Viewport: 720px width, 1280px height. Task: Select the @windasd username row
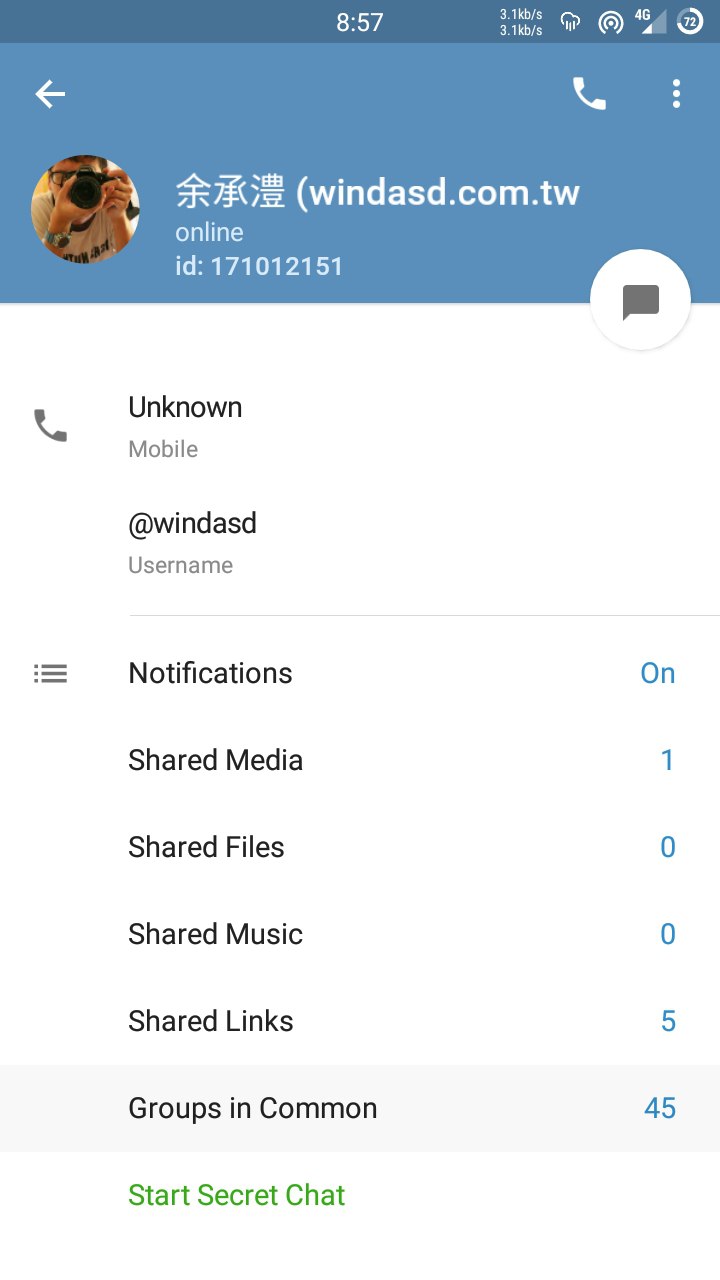(x=360, y=542)
